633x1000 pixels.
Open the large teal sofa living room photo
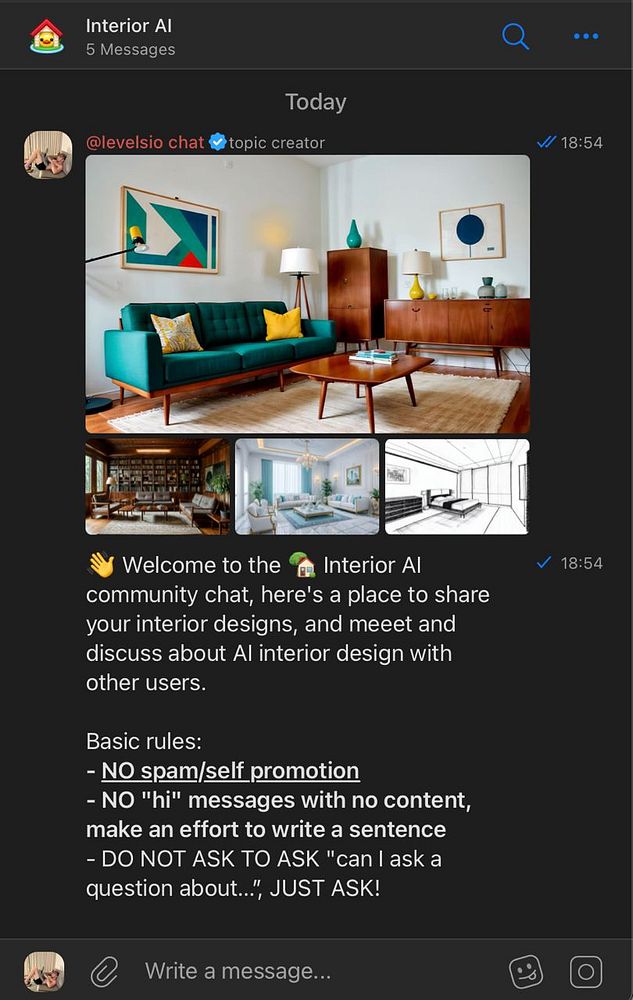[307, 293]
